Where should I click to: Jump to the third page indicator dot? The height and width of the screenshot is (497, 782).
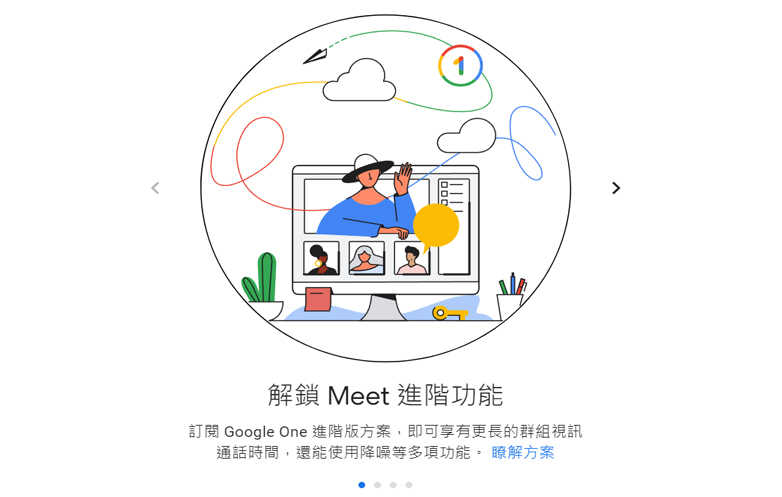coord(393,485)
